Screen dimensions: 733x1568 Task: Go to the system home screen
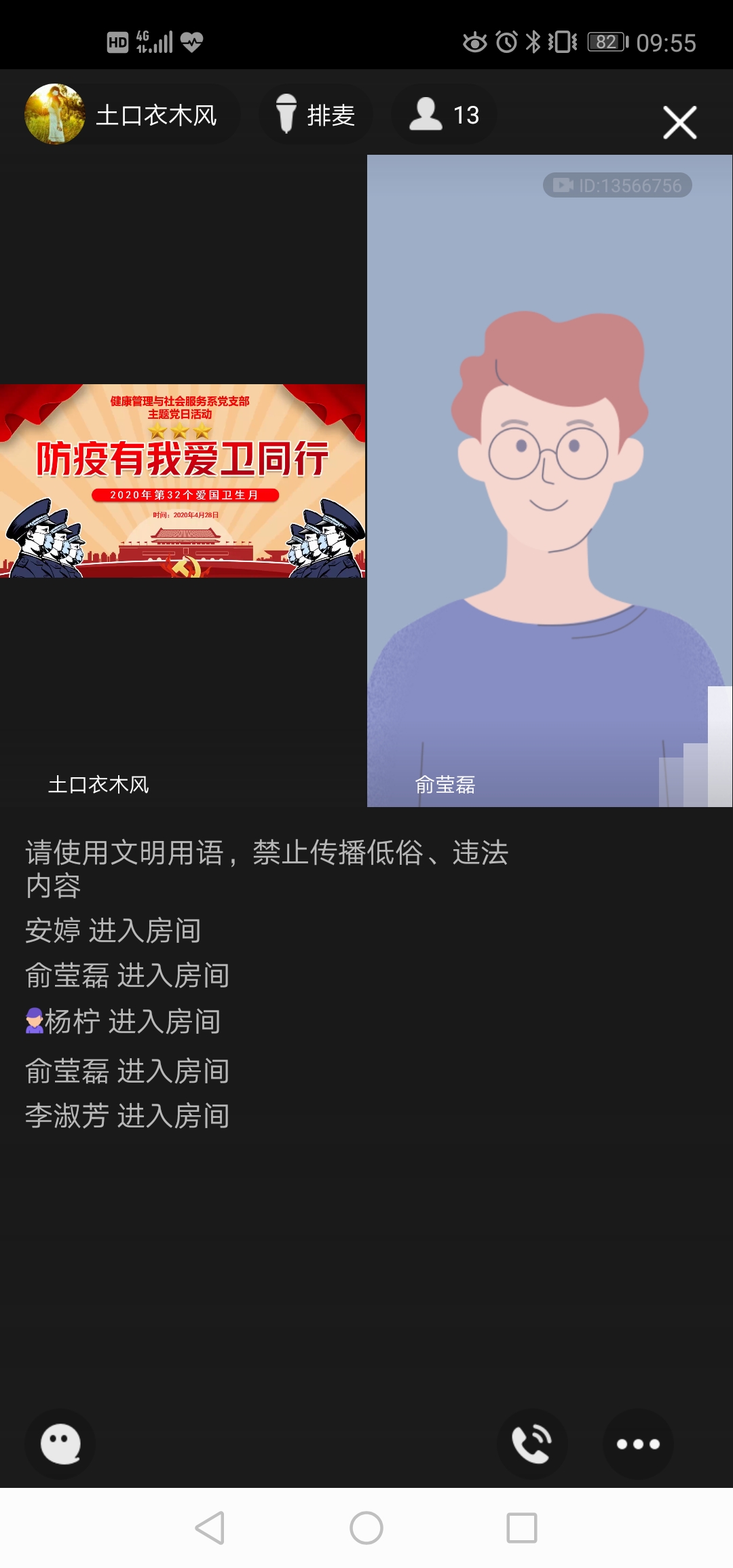pos(366,1528)
